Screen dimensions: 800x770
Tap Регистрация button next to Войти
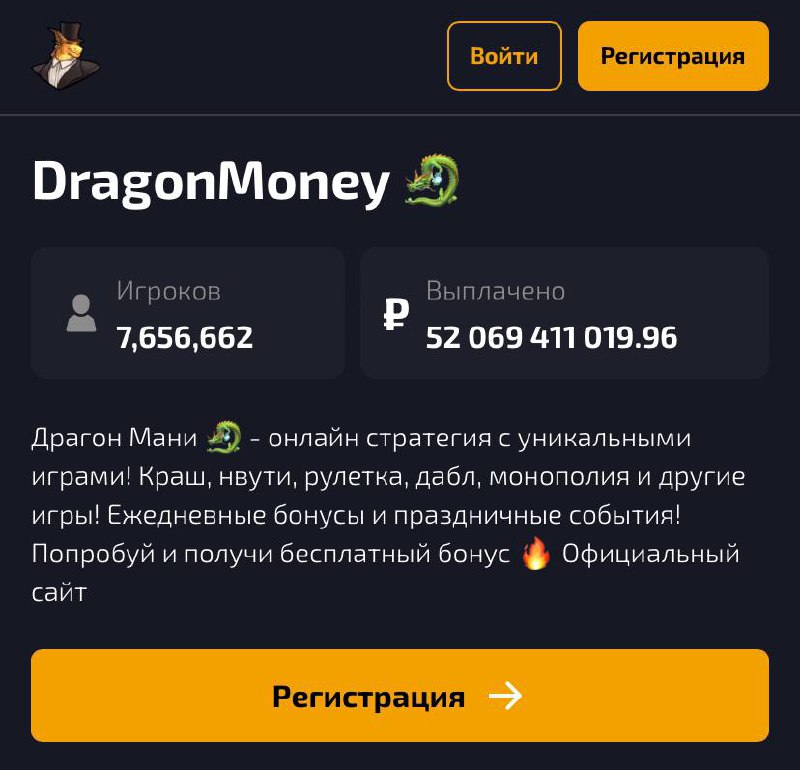point(673,56)
